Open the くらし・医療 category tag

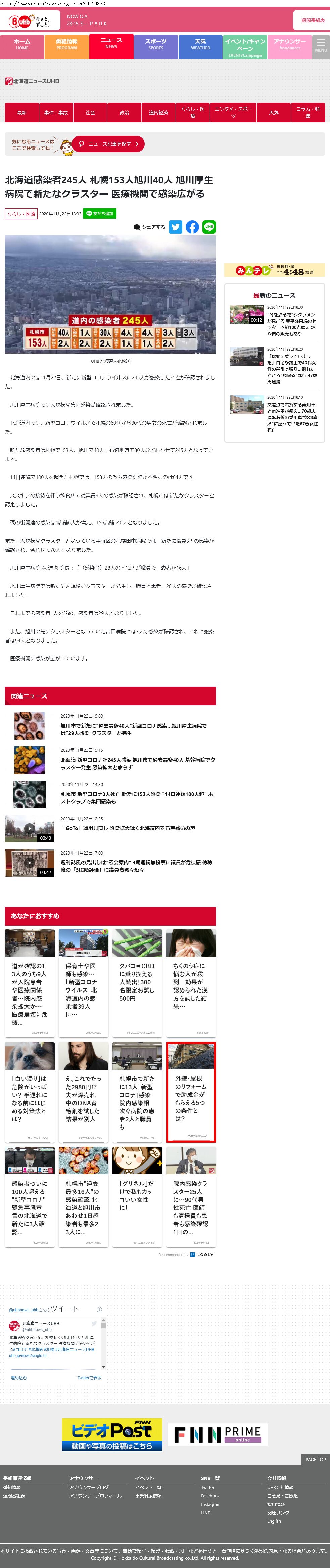tap(21, 214)
